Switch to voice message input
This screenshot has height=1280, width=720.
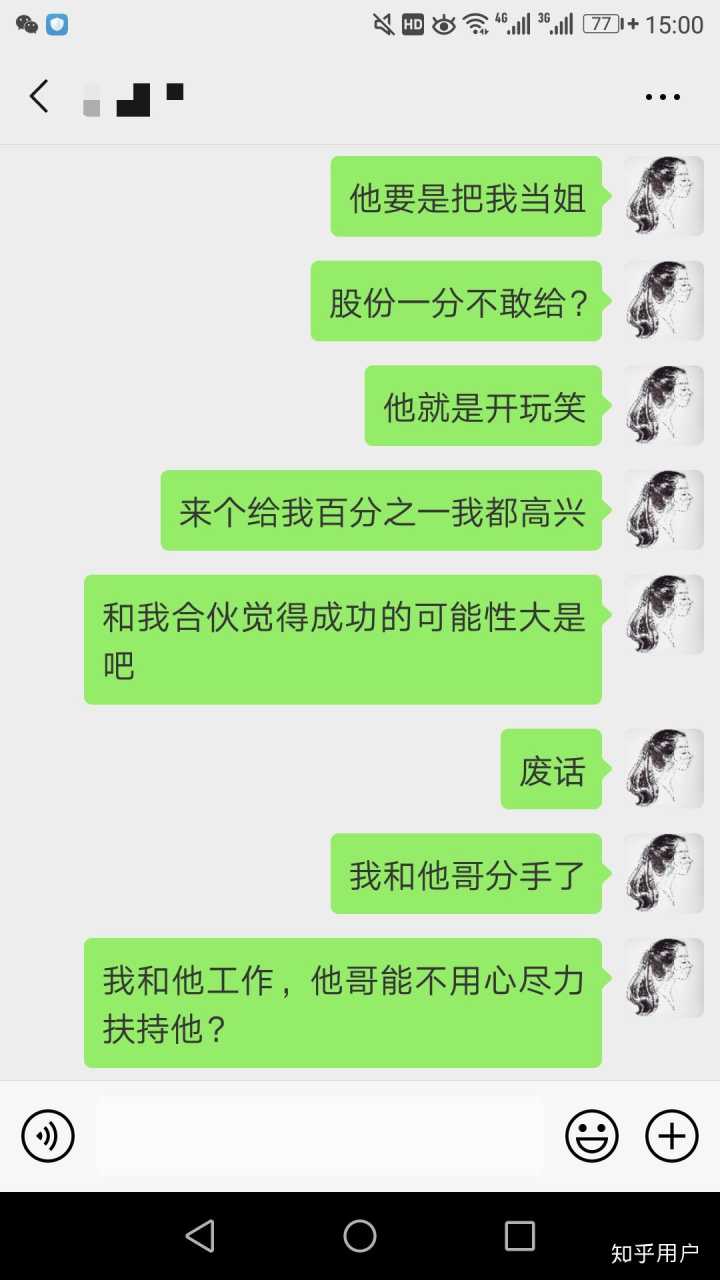point(48,1136)
